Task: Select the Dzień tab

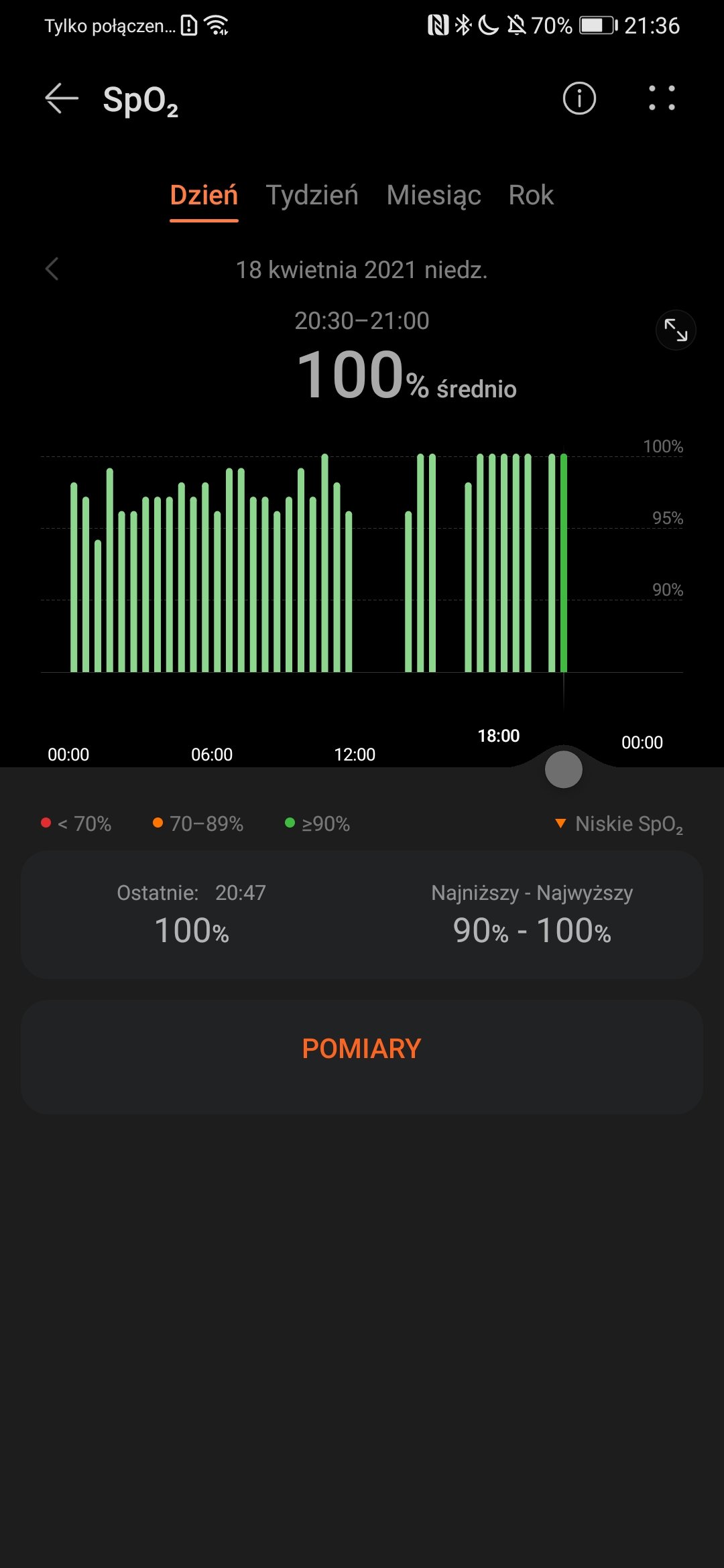Action: 204,196
